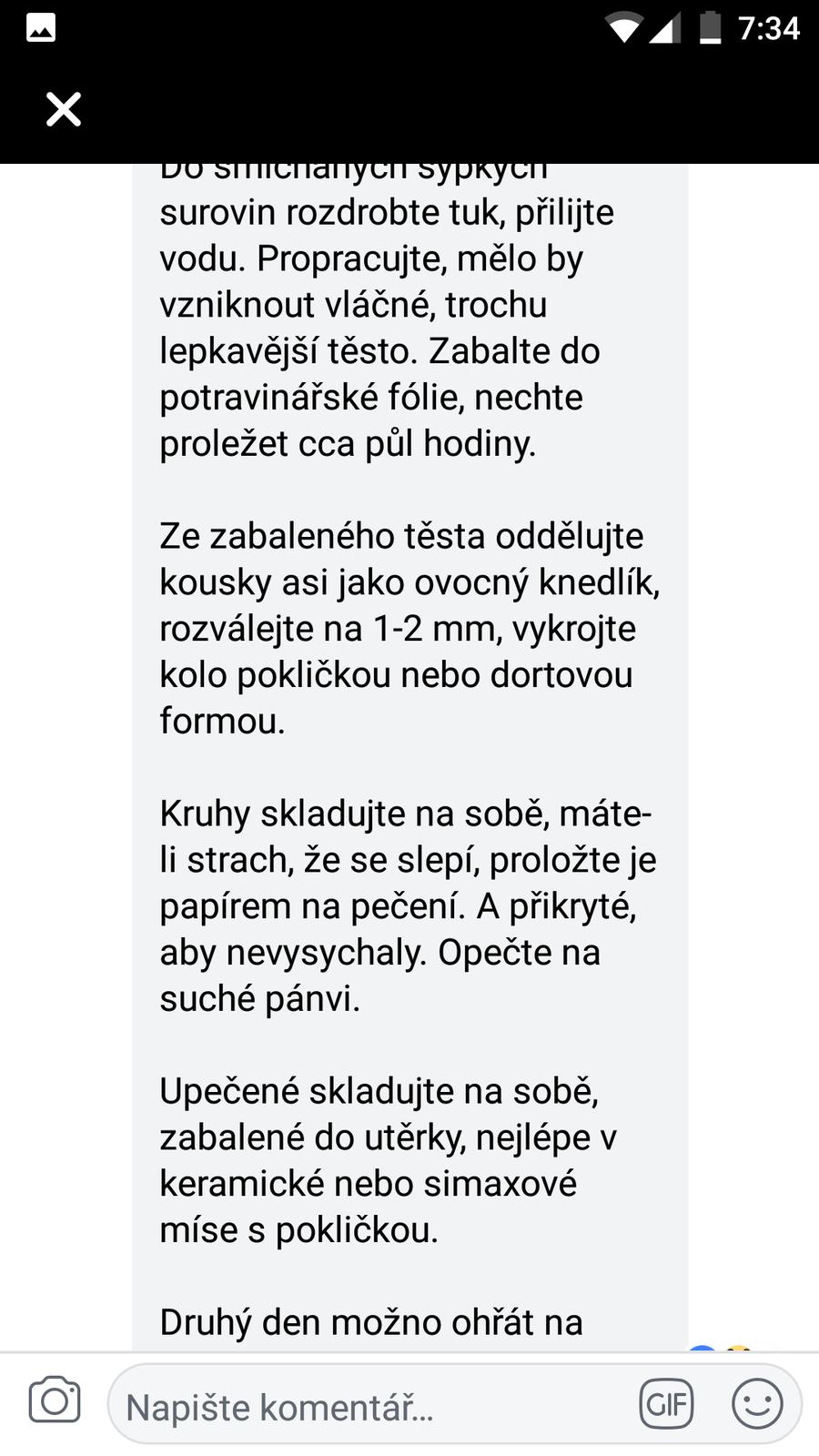Open camera to attach a photo

pos(55,1400)
